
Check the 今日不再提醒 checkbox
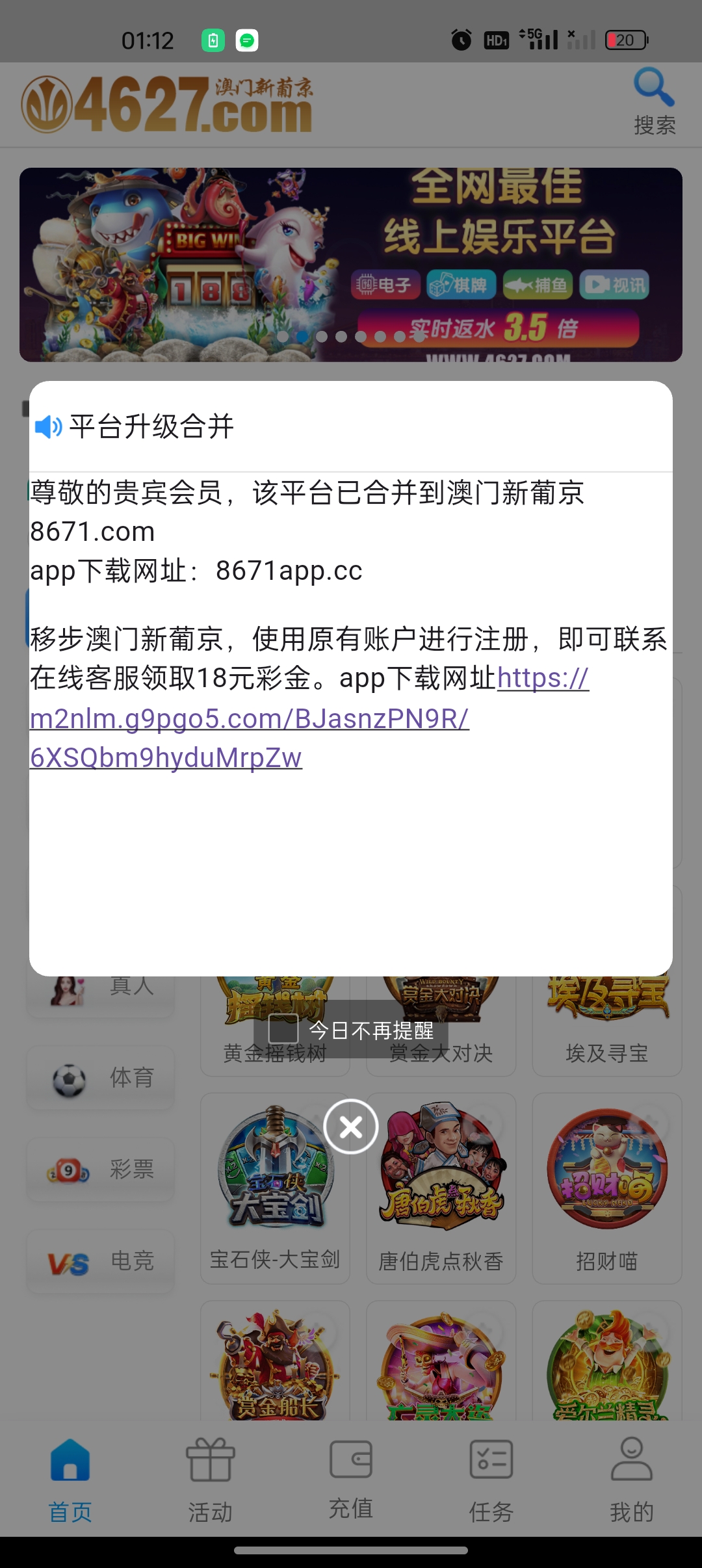coord(283,1030)
